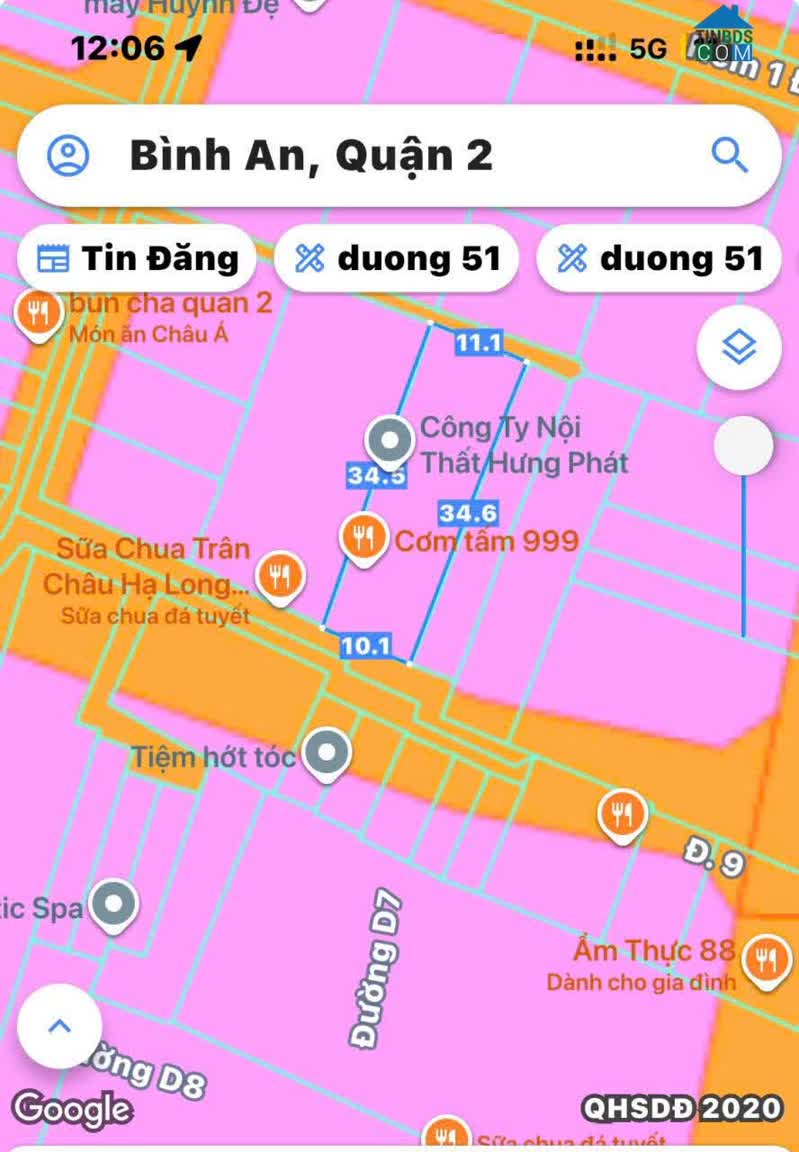Open the Tin Đăng chip
The height and width of the screenshot is (1152, 799).
coord(137,259)
